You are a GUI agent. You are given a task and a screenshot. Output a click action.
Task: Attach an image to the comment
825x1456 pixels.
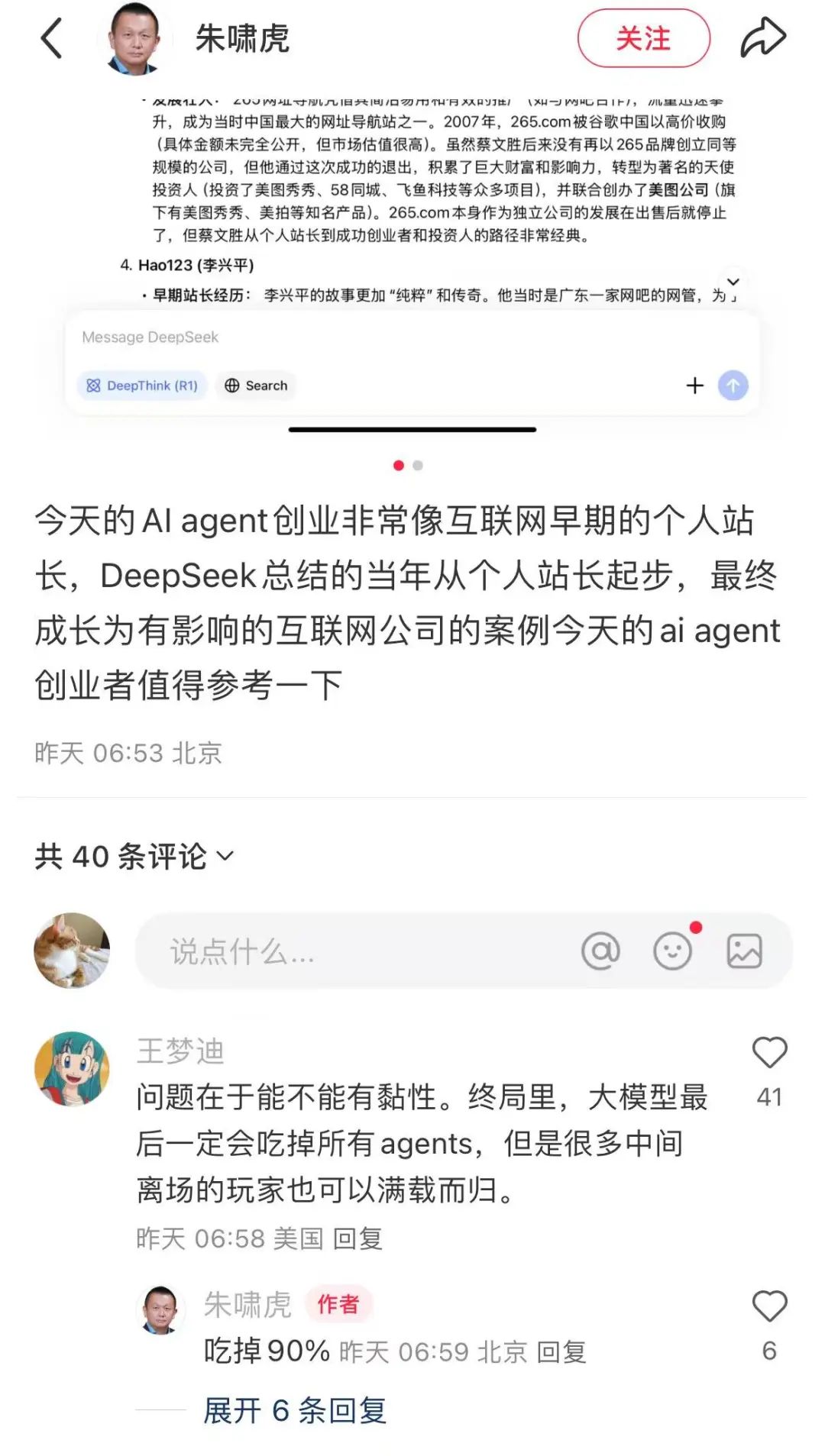744,951
